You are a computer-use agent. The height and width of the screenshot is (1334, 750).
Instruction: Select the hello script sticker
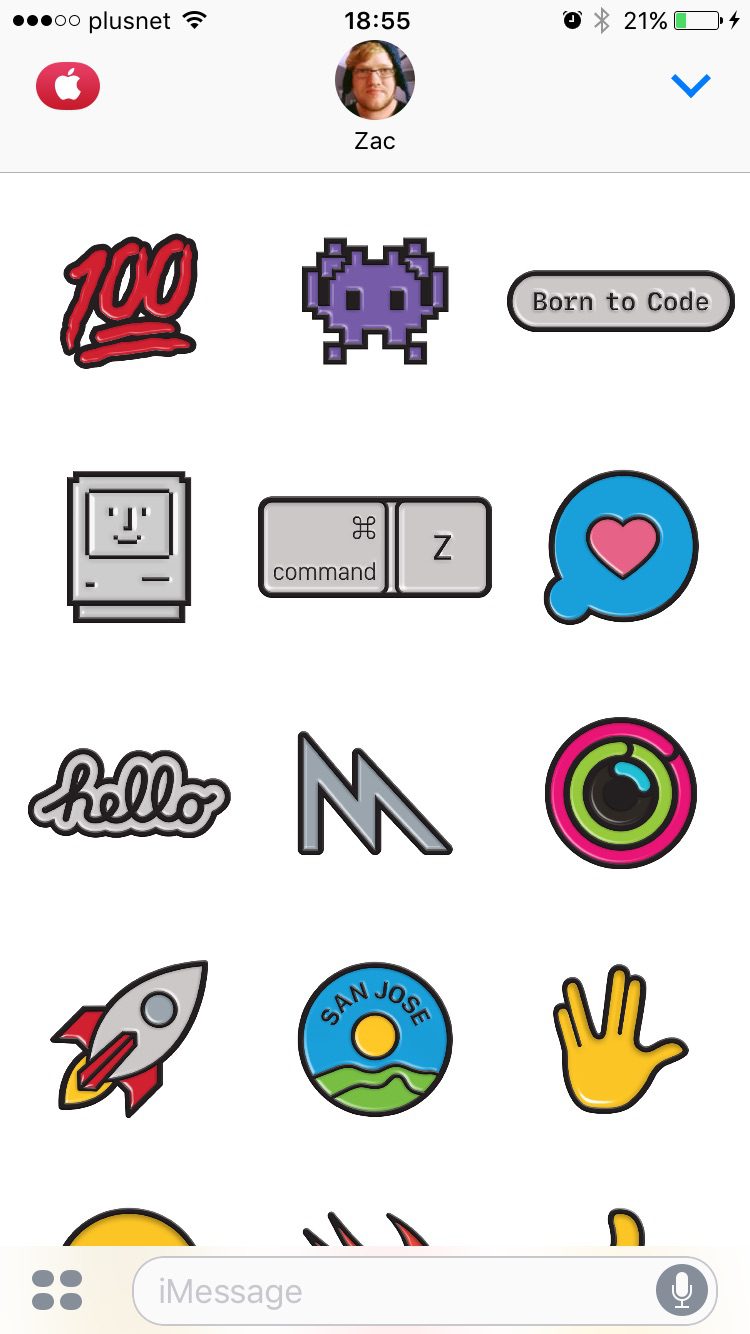point(129,794)
